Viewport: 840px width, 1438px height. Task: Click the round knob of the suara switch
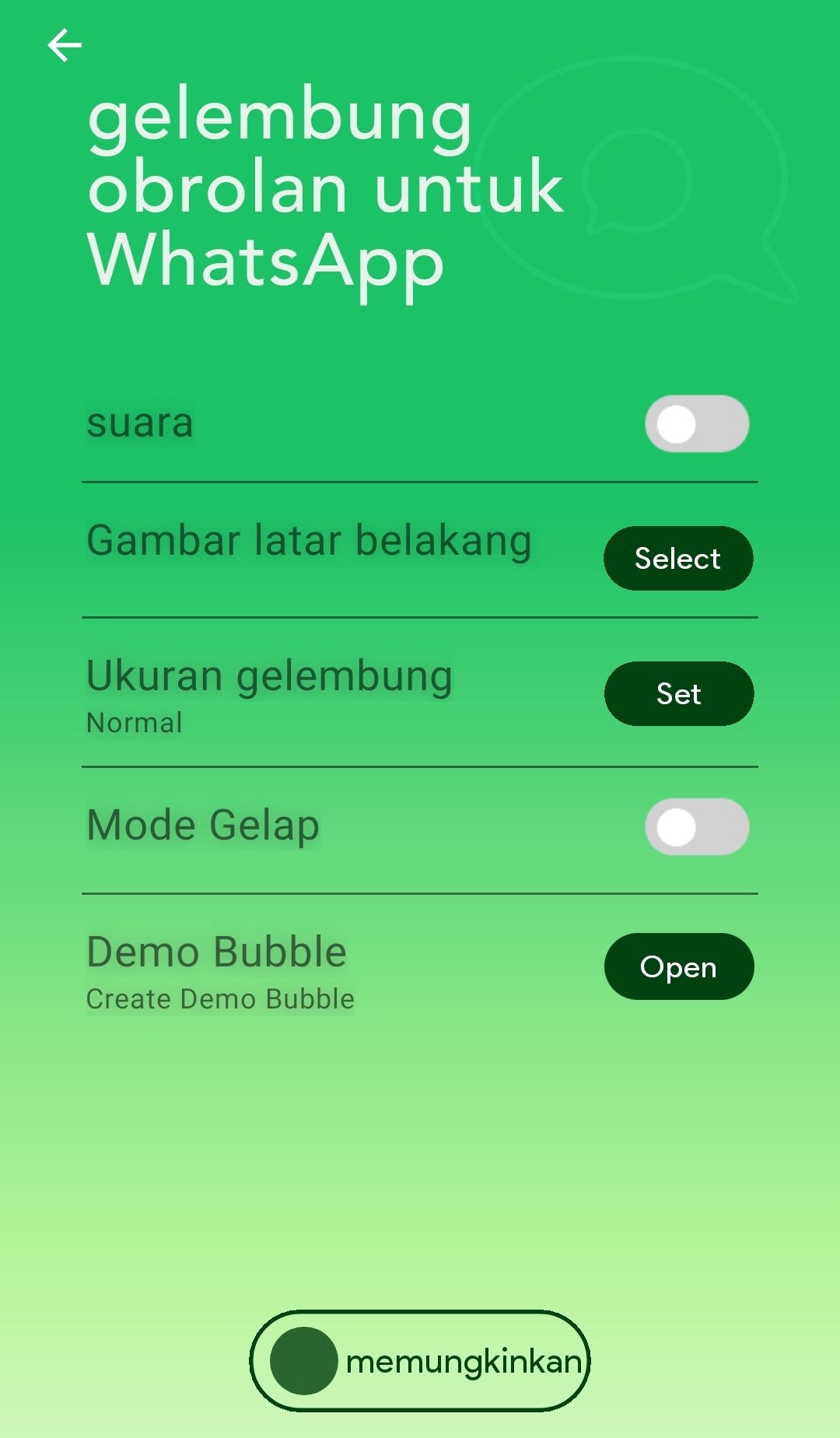675,423
